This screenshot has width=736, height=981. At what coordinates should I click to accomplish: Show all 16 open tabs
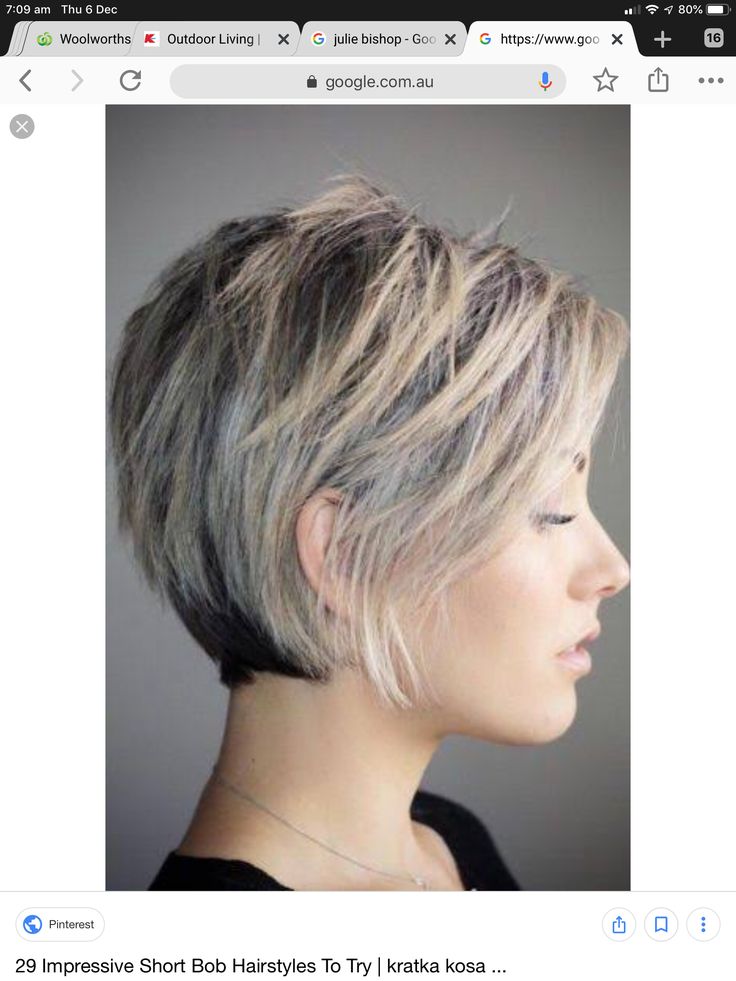tap(713, 38)
